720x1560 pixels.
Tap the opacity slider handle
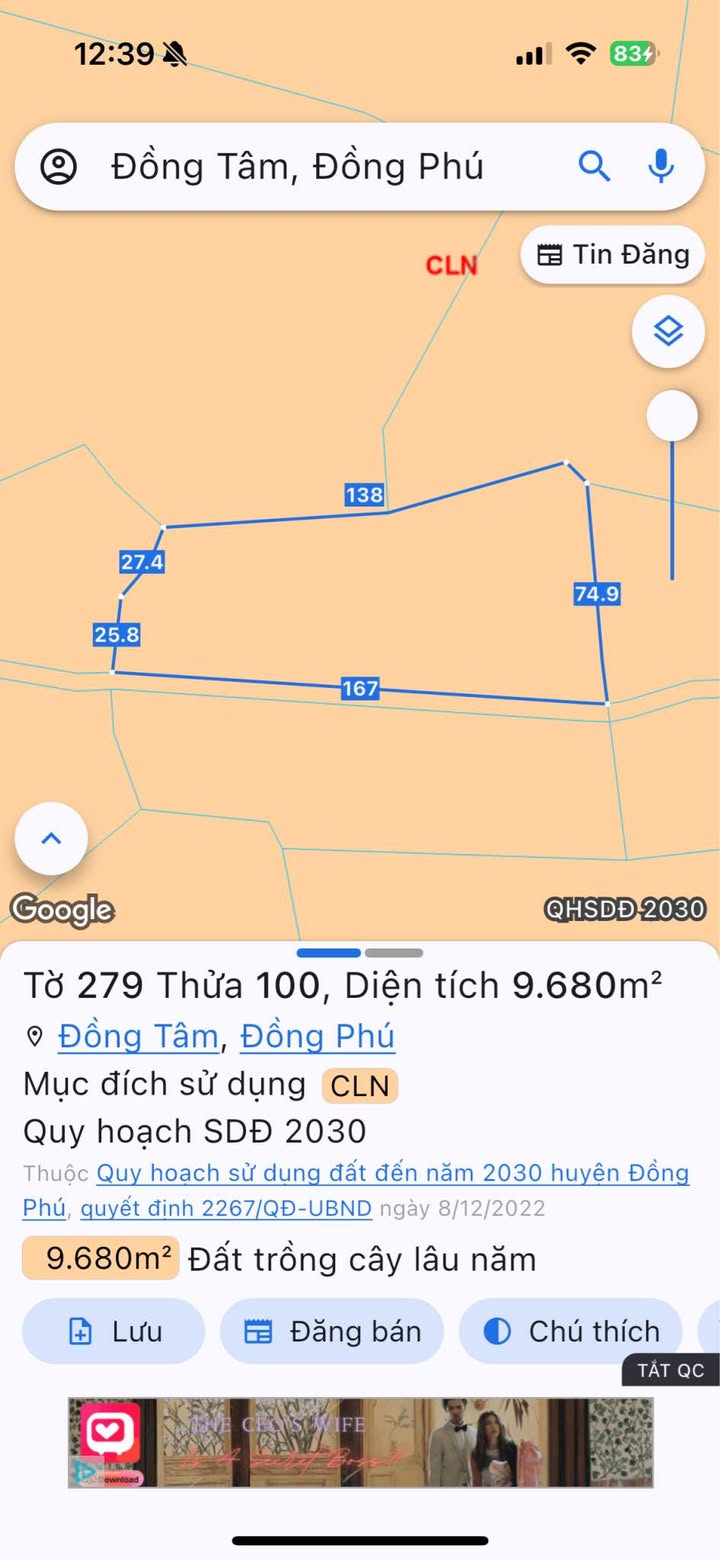pyautogui.click(x=672, y=415)
